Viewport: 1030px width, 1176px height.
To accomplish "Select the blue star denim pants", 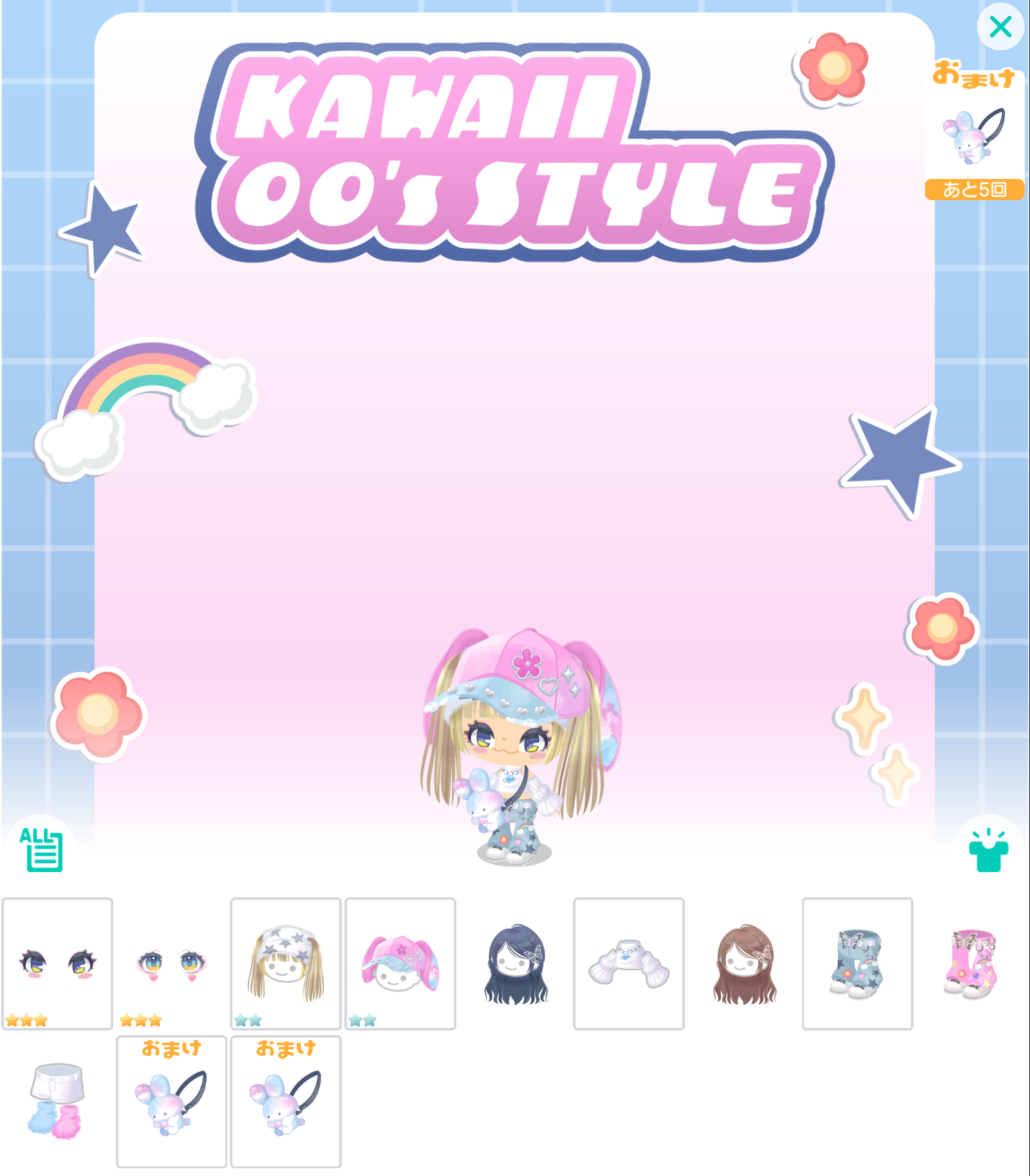I will (x=857, y=964).
